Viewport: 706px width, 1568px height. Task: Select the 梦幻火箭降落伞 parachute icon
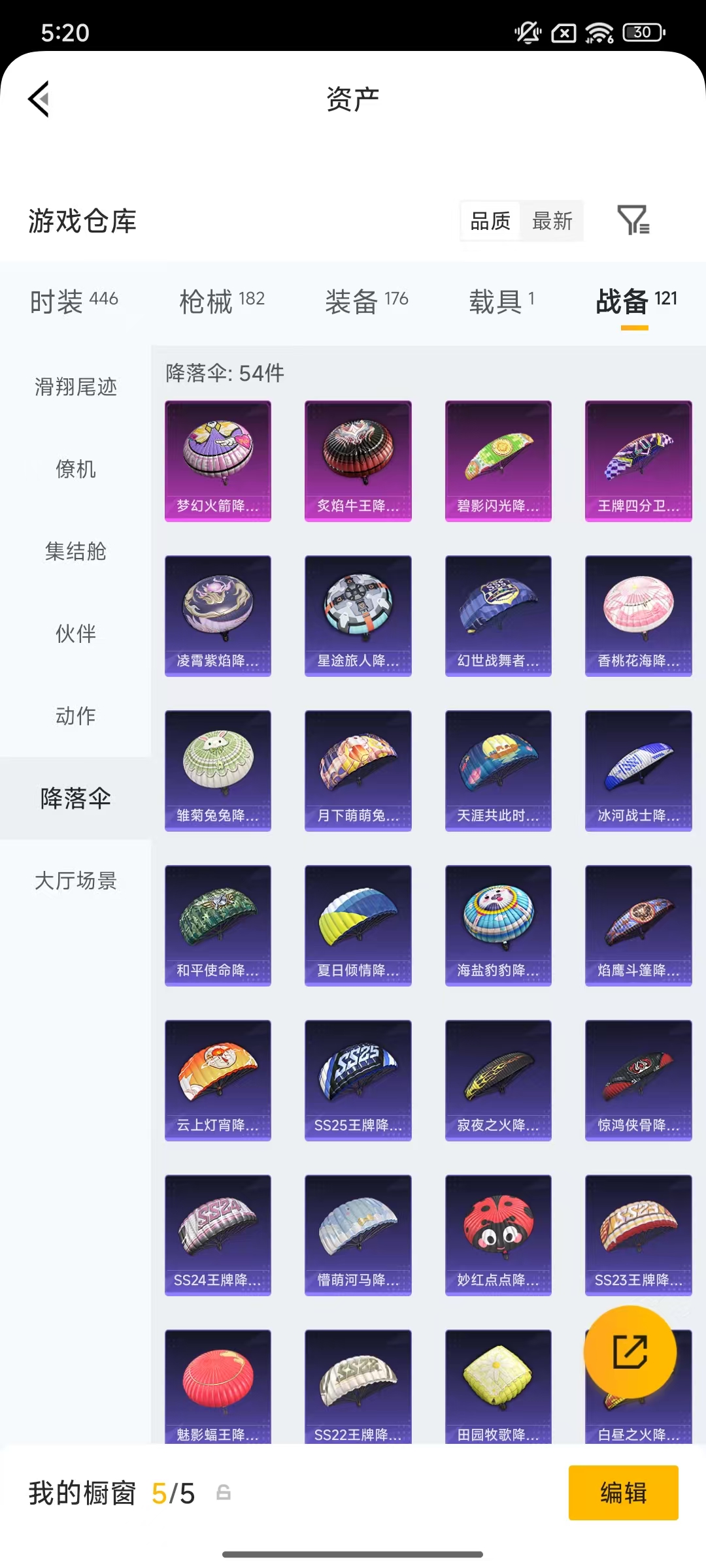[218, 459]
